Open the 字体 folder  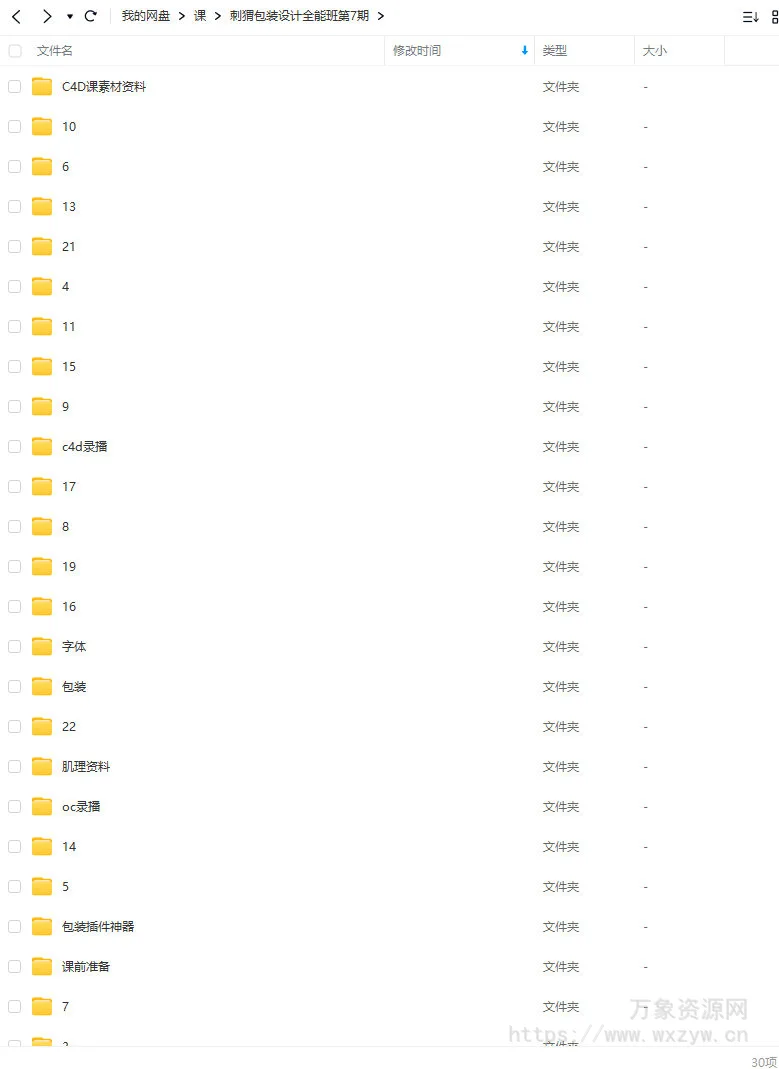click(74, 647)
